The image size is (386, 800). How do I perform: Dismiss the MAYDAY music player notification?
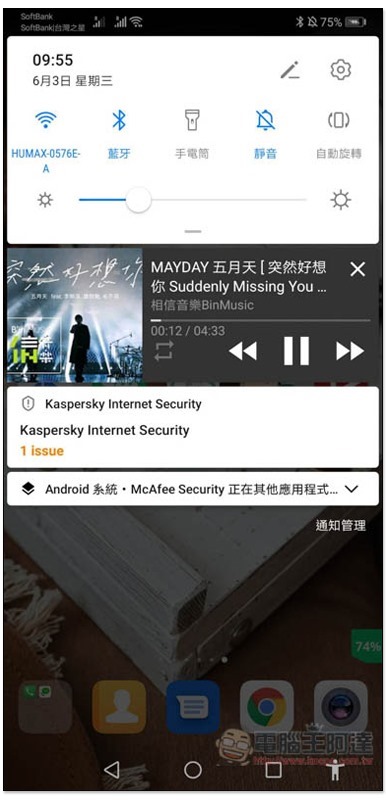click(357, 269)
